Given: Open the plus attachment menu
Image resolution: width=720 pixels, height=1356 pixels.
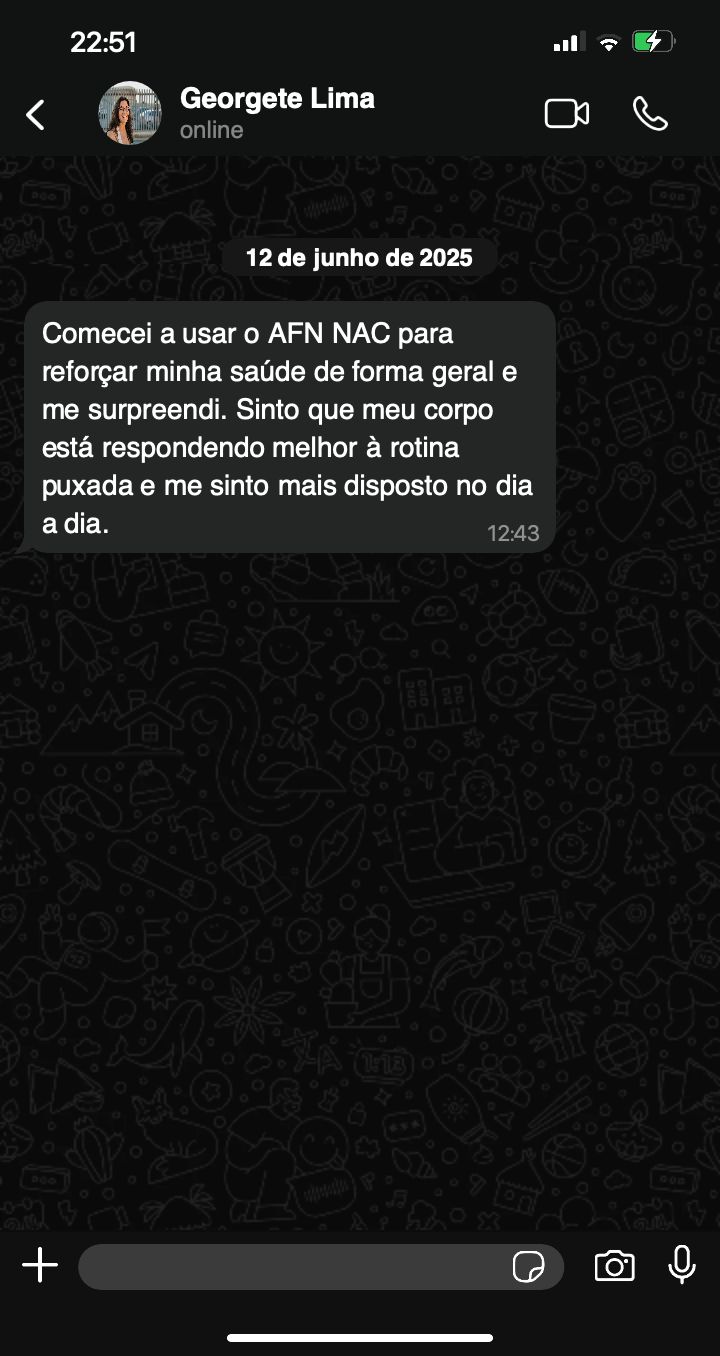Looking at the screenshot, I should coord(40,1266).
